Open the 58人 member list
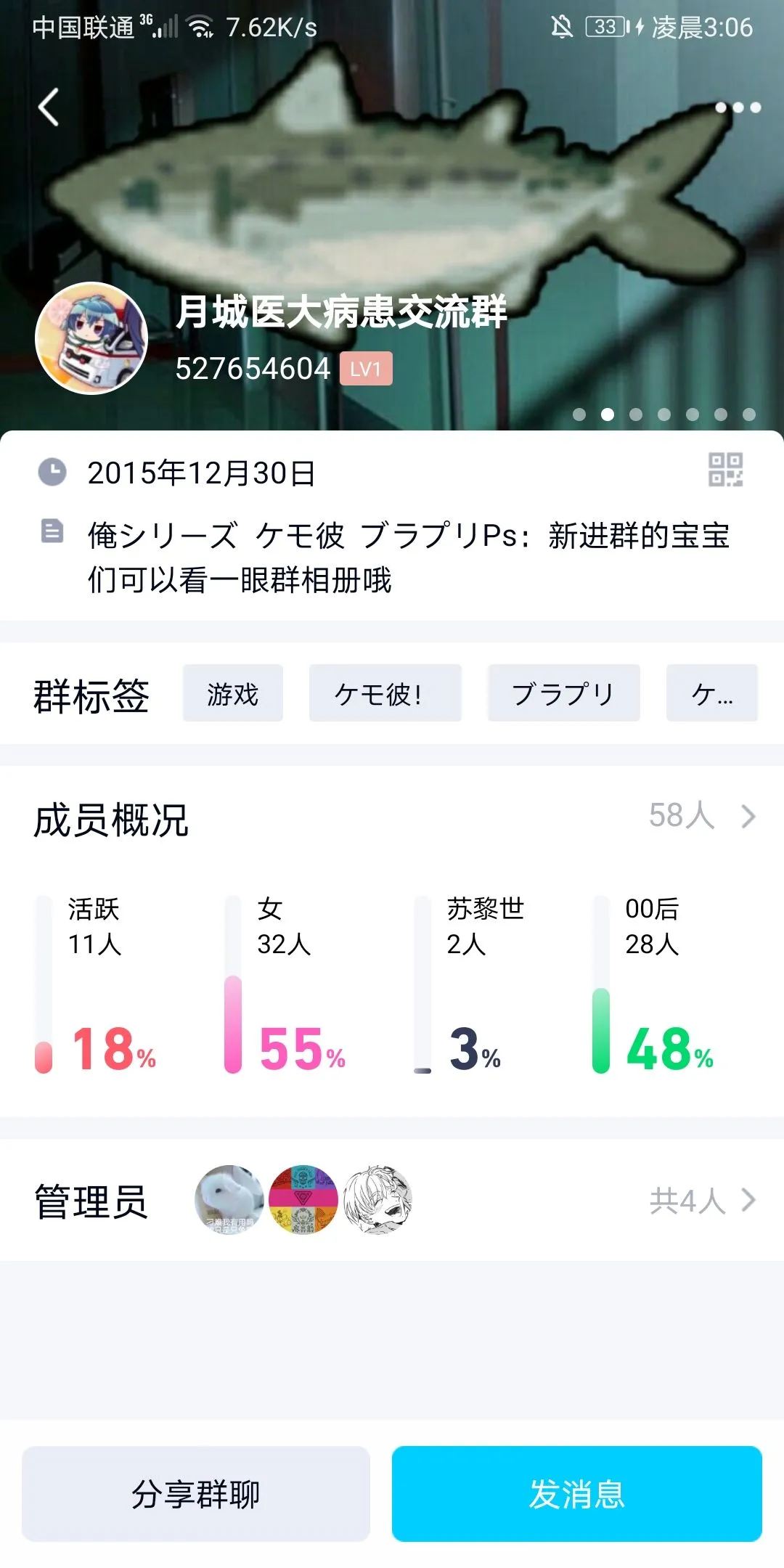 tap(701, 816)
